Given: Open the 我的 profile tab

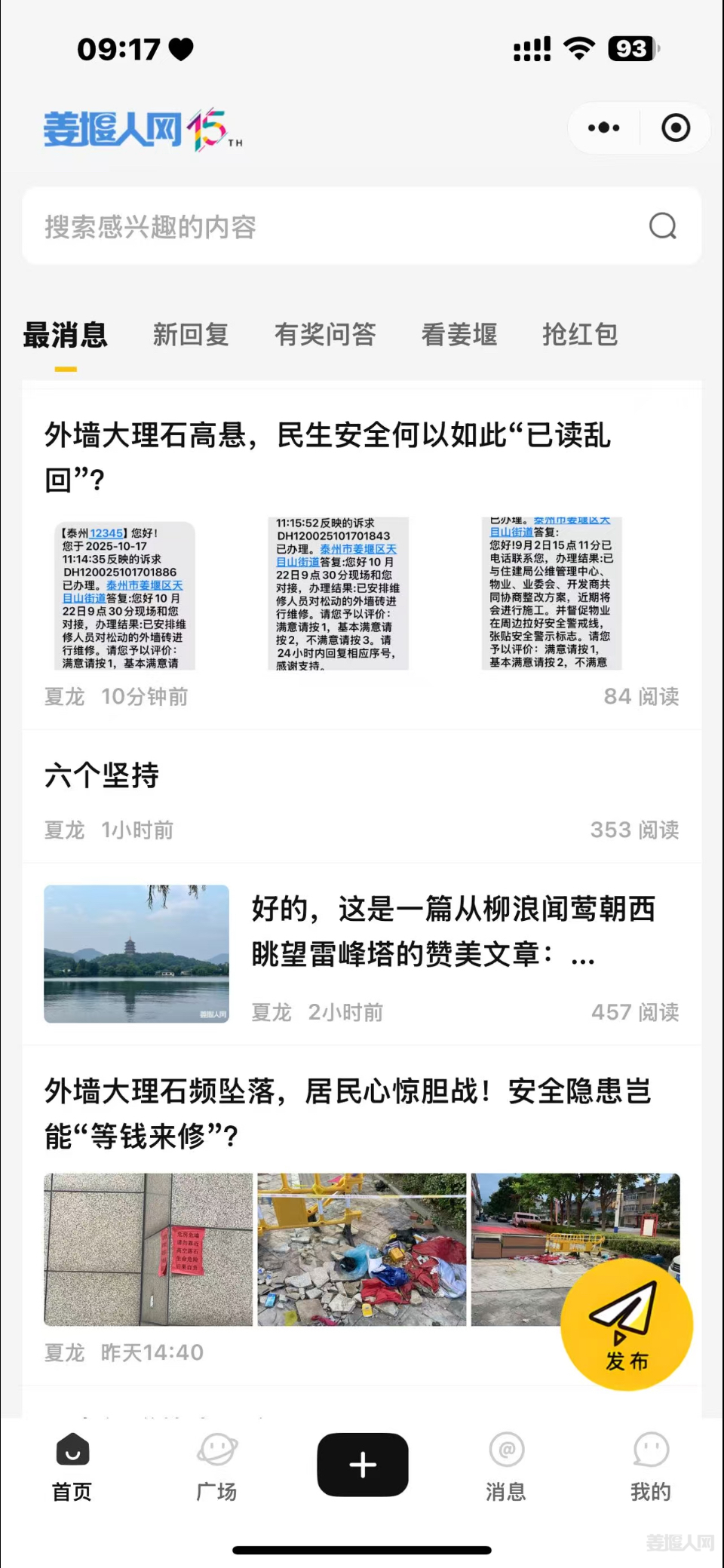Looking at the screenshot, I should coord(651,1467).
